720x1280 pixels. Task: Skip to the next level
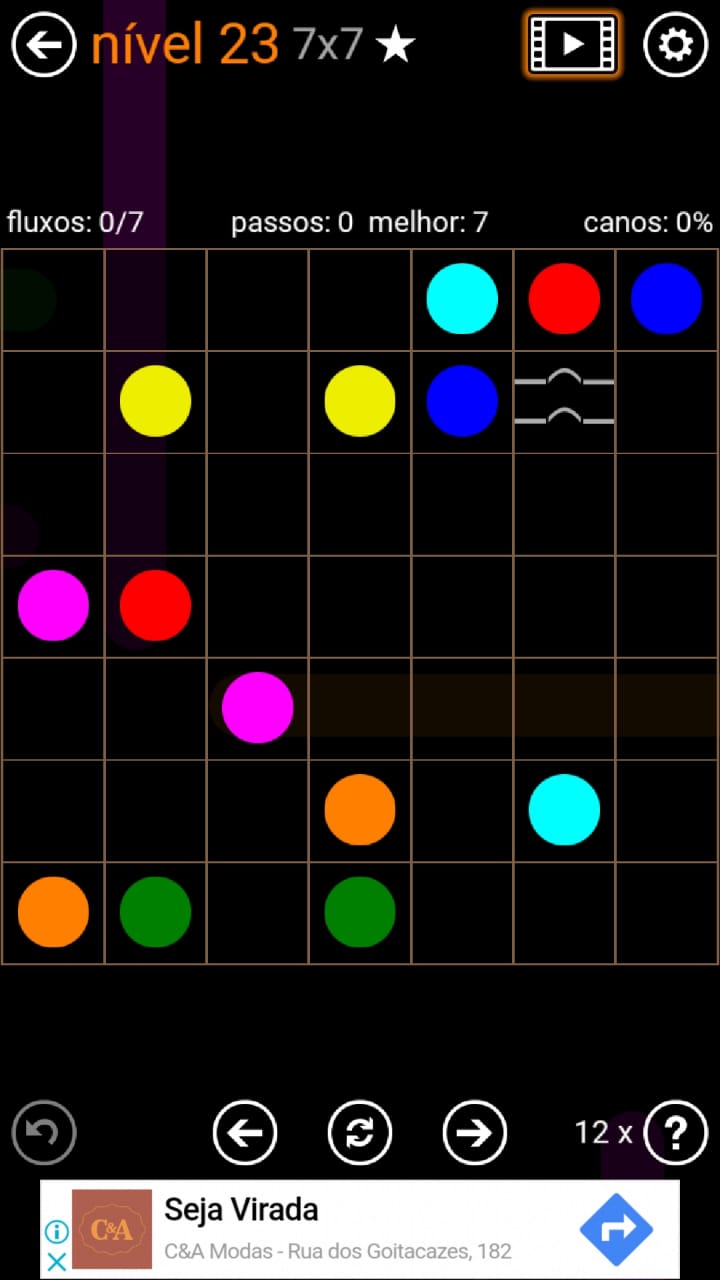[x=475, y=1133]
